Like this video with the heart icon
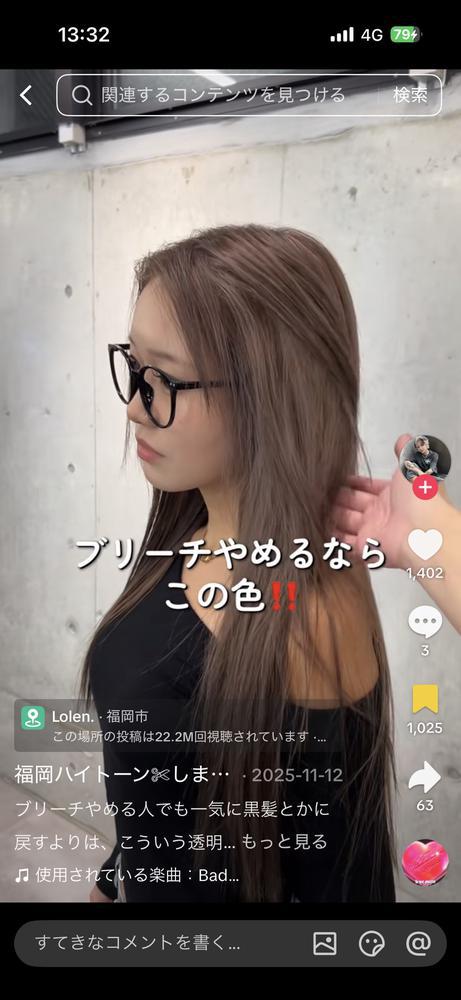The image size is (461, 1000). (x=425, y=545)
